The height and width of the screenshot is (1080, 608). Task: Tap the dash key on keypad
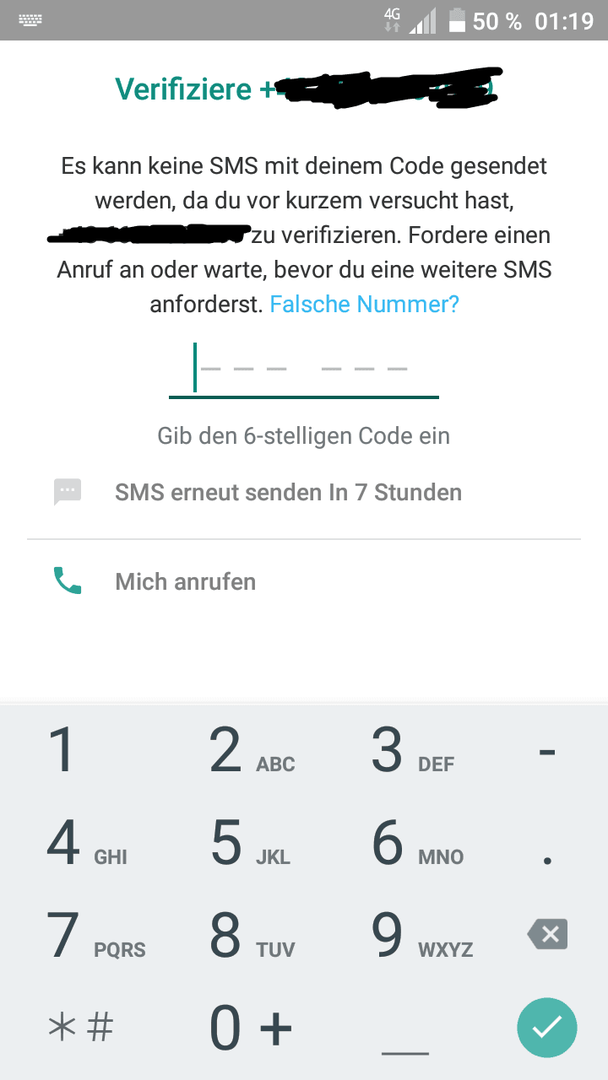tap(547, 752)
